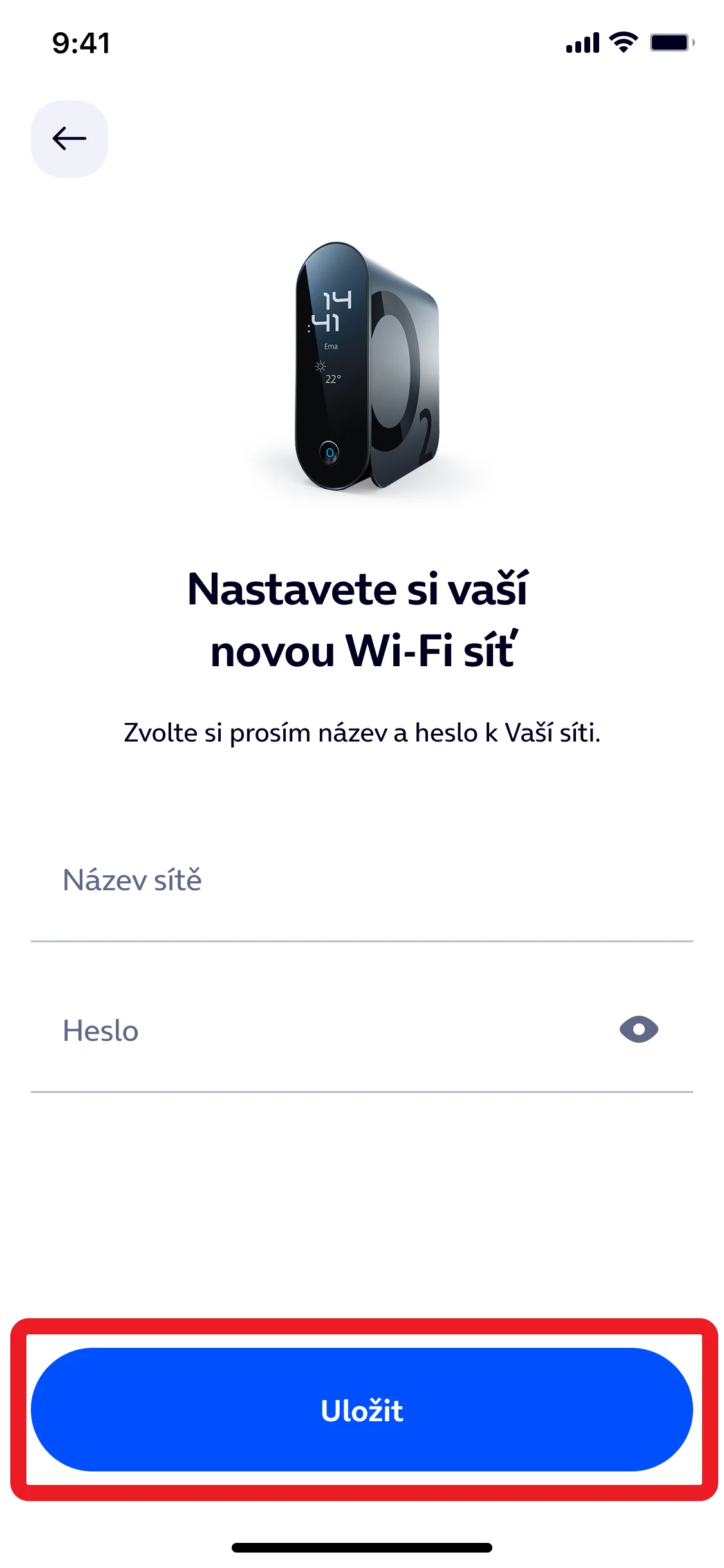724x1568 pixels.
Task: Select the heading Nastavete si vaší novou Wi-Fi síť
Action: click(x=362, y=618)
